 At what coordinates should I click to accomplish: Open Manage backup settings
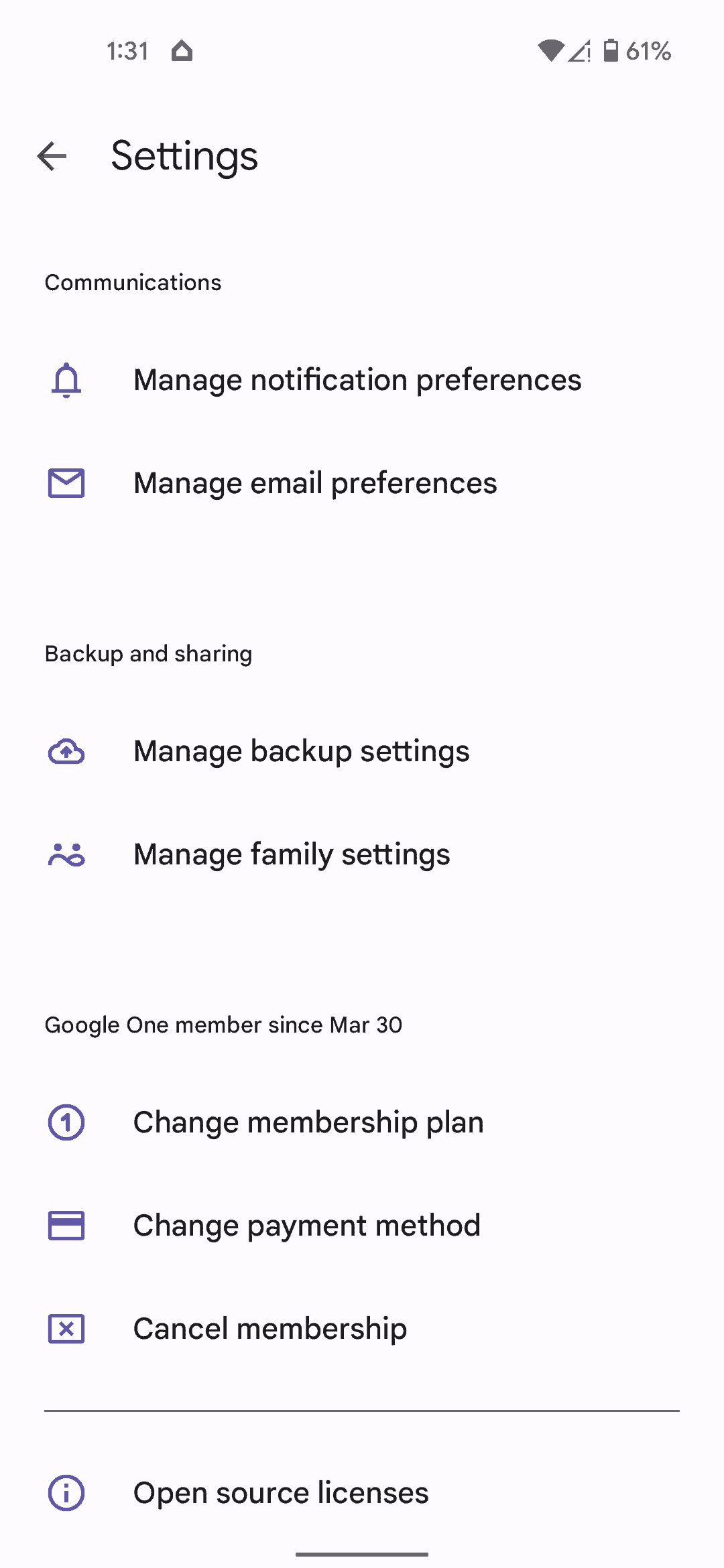point(362,751)
